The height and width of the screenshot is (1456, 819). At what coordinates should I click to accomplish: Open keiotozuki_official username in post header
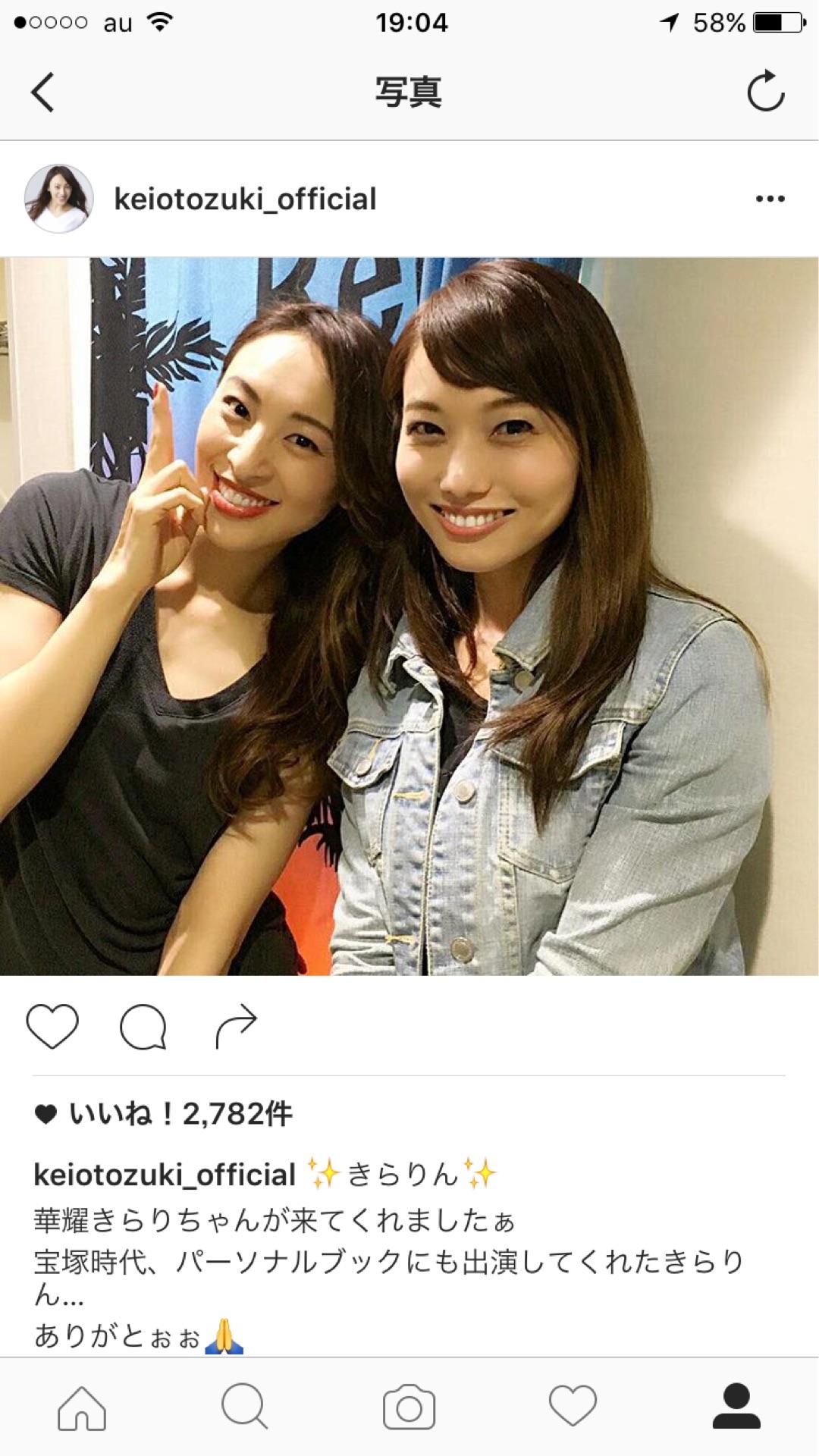[245, 199]
